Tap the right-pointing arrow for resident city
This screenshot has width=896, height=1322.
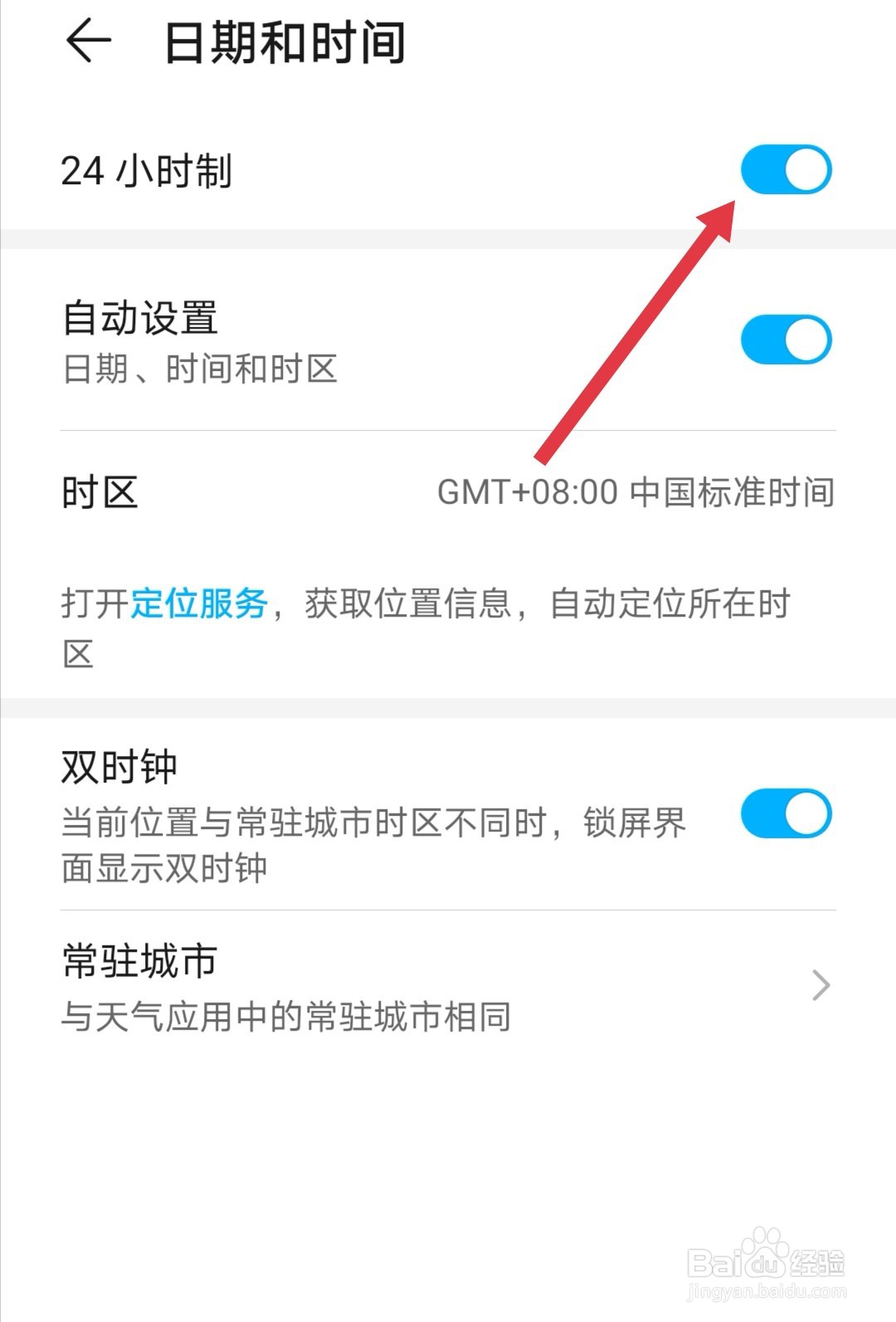(x=821, y=985)
